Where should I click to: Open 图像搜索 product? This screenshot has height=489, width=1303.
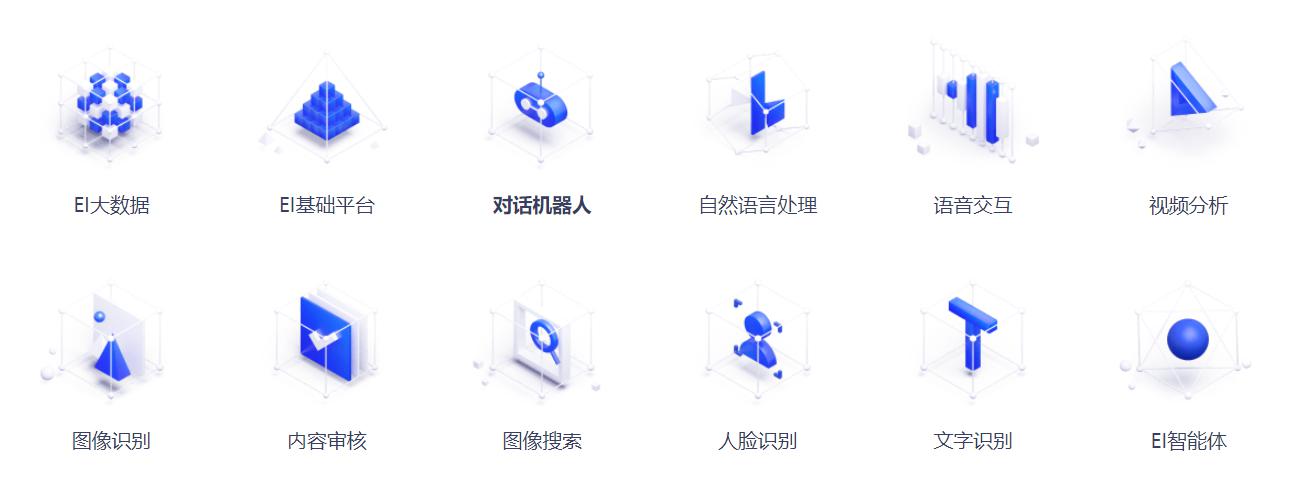click(542, 441)
